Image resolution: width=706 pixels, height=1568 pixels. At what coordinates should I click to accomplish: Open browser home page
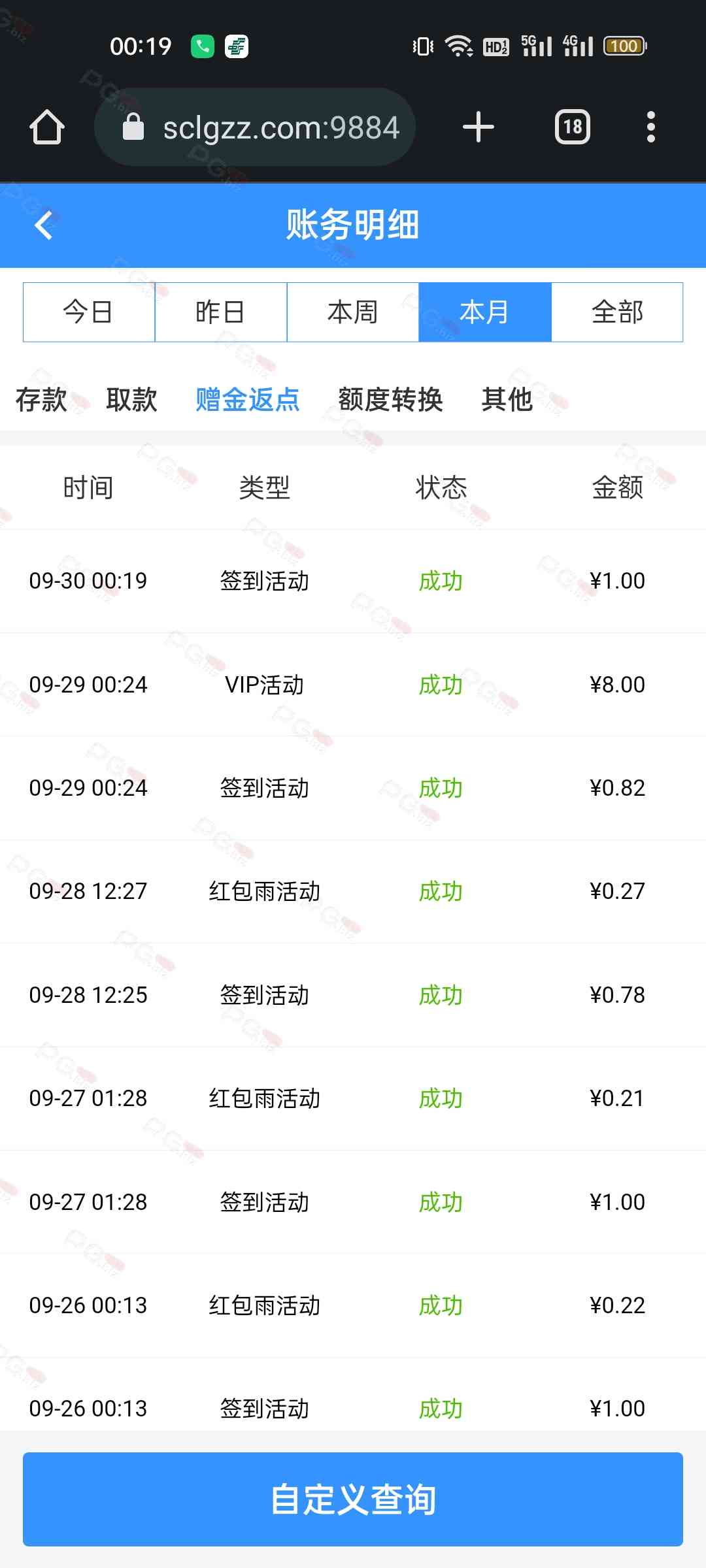47,127
